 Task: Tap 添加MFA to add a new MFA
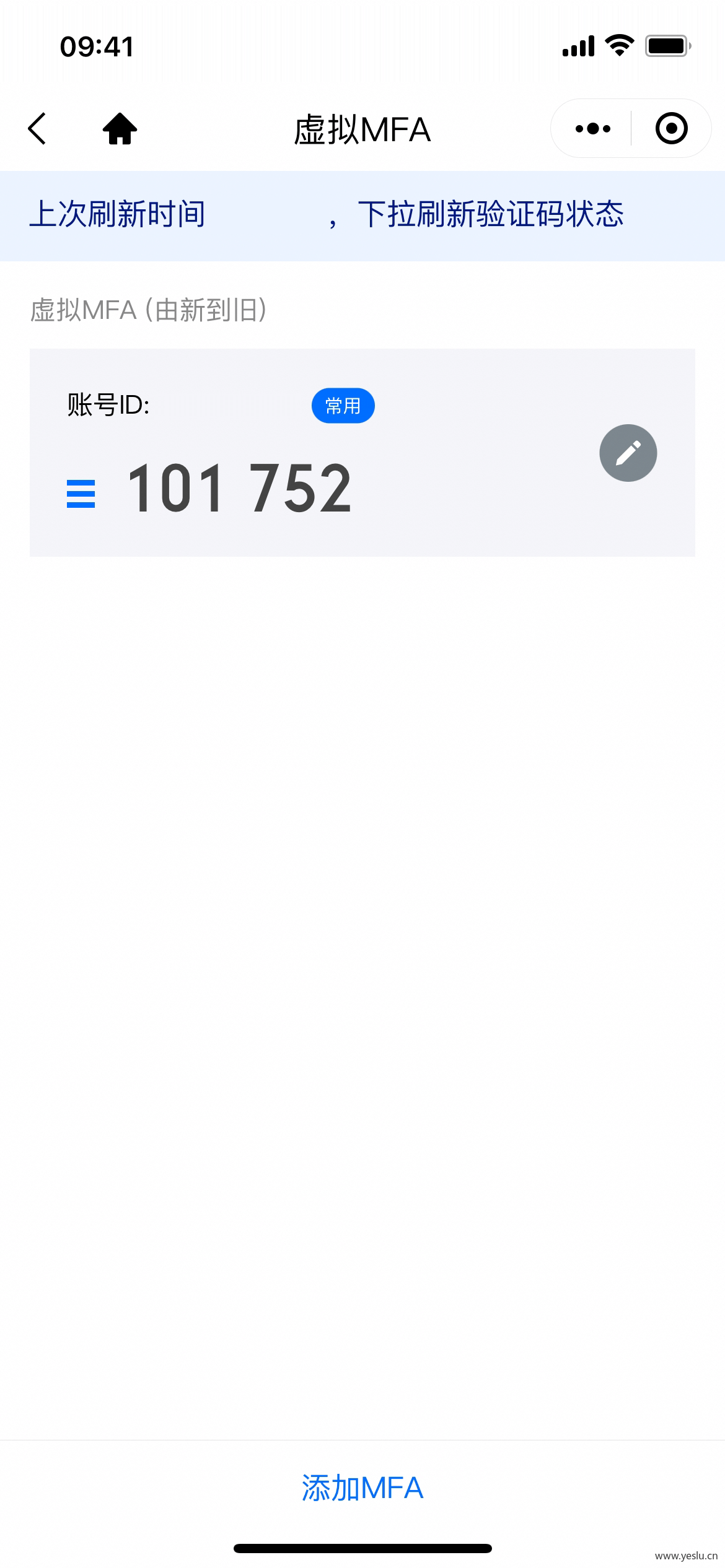tap(362, 1487)
